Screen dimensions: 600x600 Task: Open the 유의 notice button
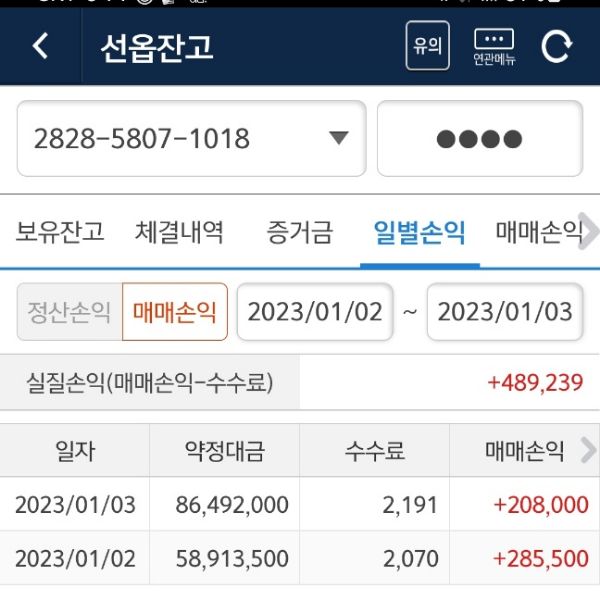pyautogui.click(x=427, y=46)
